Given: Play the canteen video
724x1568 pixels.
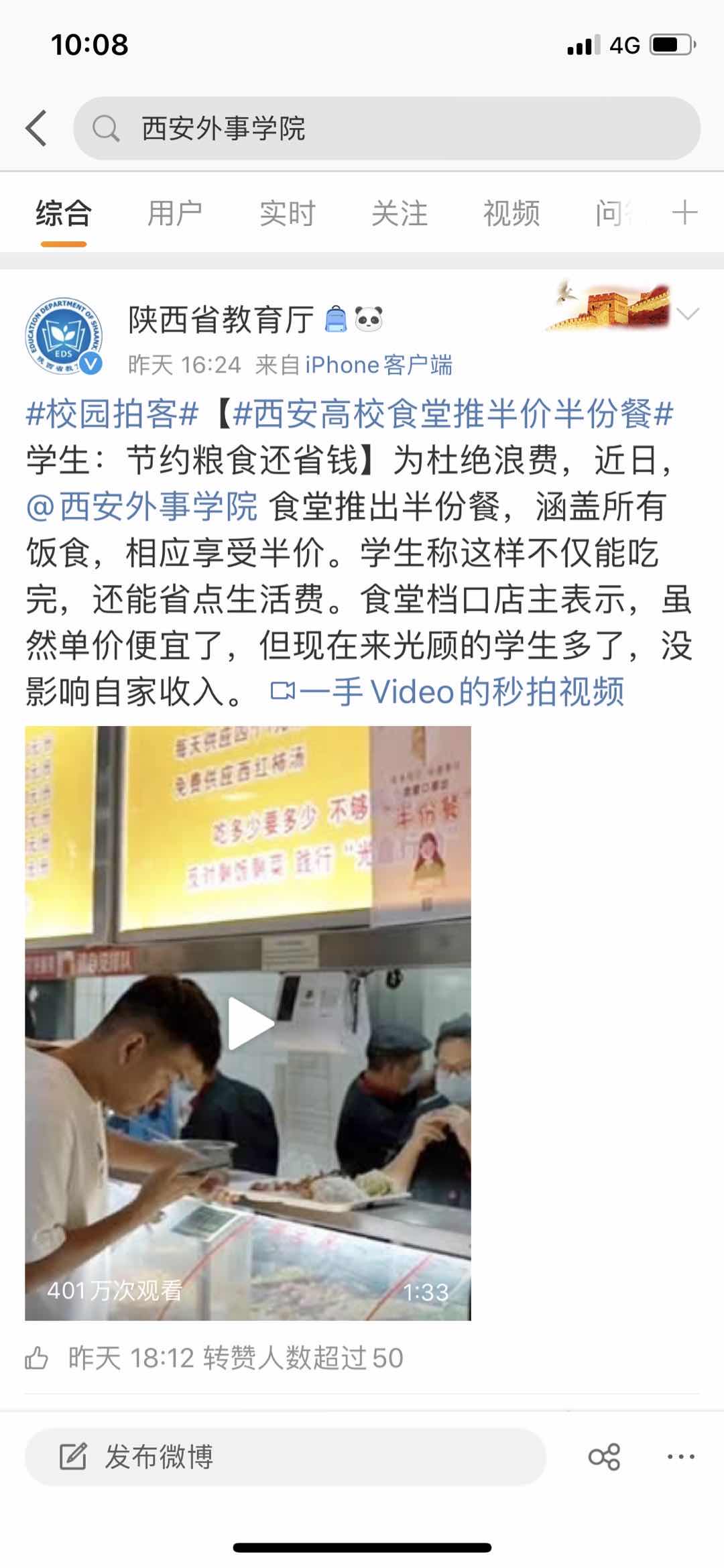Looking at the screenshot, I should (248, 1023).
